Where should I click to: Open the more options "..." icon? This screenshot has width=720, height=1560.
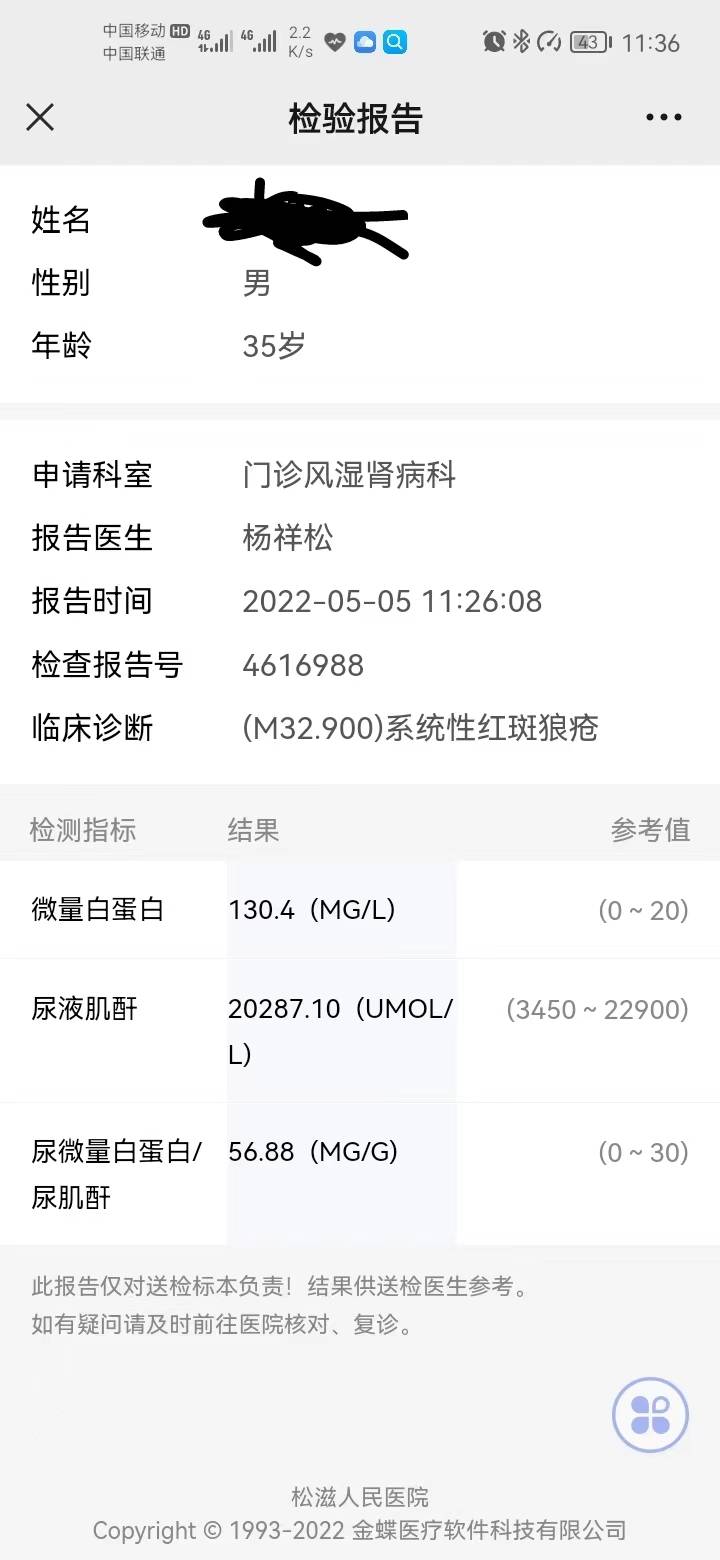coord(663,117)
